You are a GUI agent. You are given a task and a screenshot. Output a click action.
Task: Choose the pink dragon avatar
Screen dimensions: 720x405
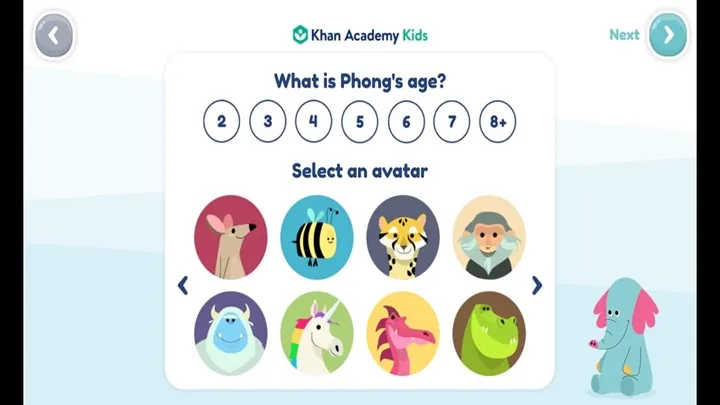click(x=403, y=332)
